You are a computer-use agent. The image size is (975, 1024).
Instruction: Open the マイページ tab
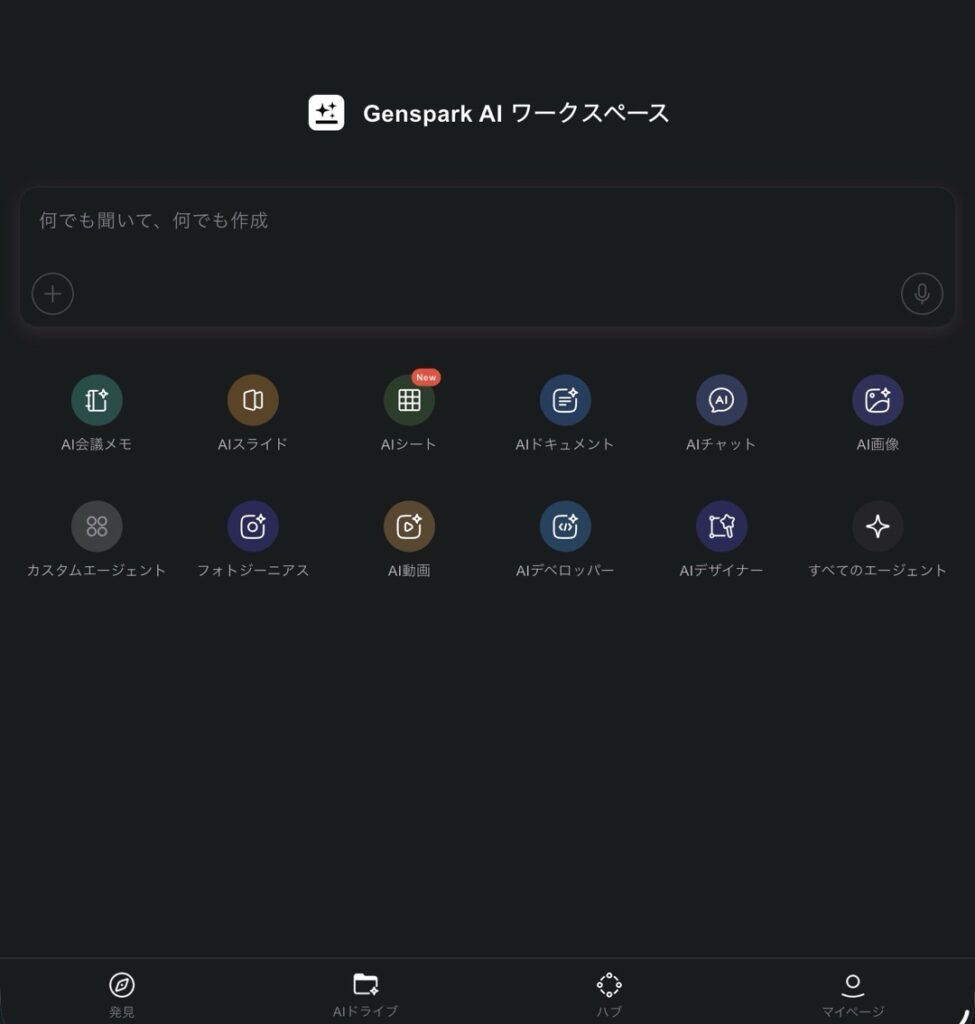click(x=853, y=993)
